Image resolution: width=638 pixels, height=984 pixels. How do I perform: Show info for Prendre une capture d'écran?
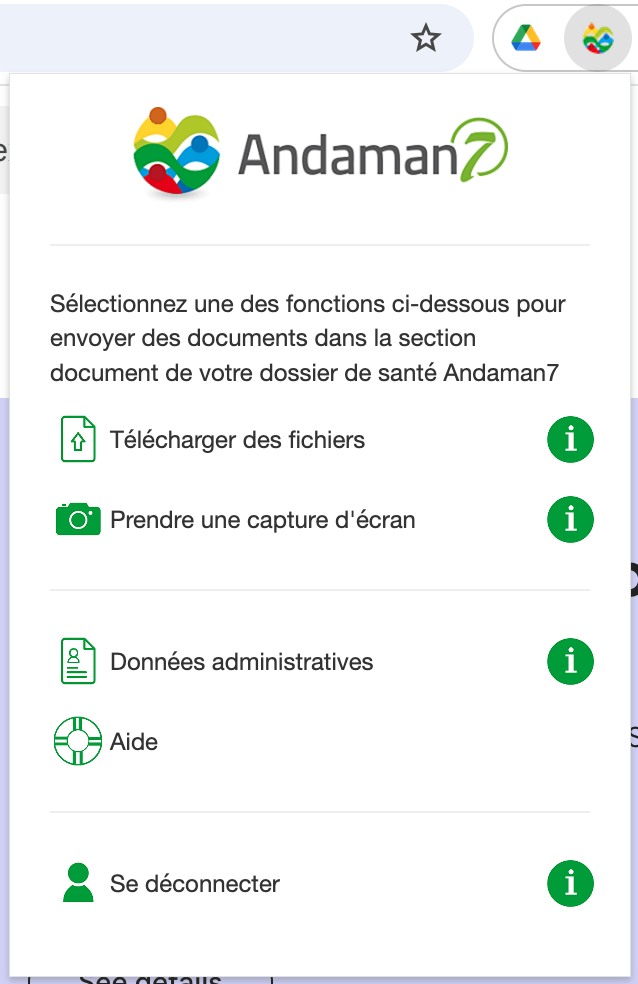570,520
